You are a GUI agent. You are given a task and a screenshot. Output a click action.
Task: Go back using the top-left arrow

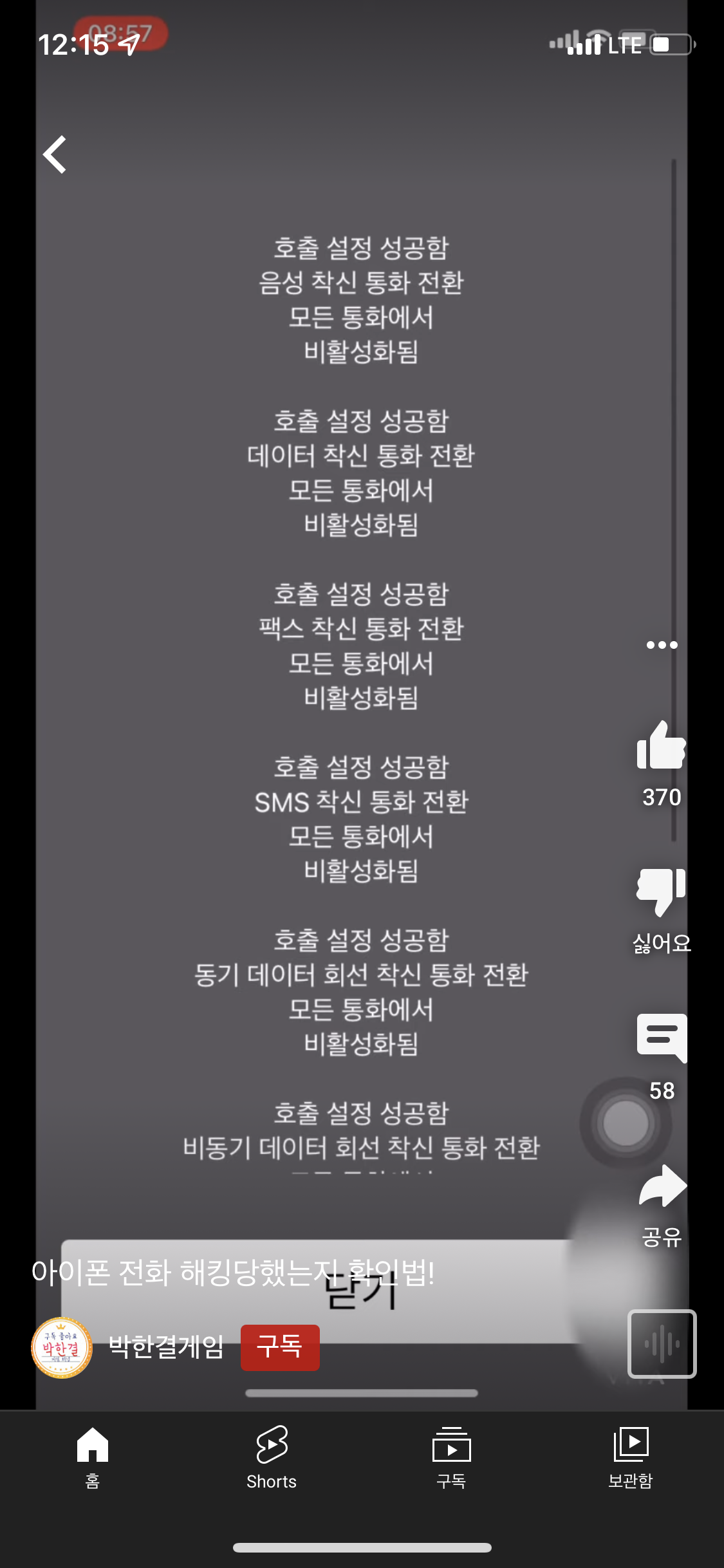[55, 154]
